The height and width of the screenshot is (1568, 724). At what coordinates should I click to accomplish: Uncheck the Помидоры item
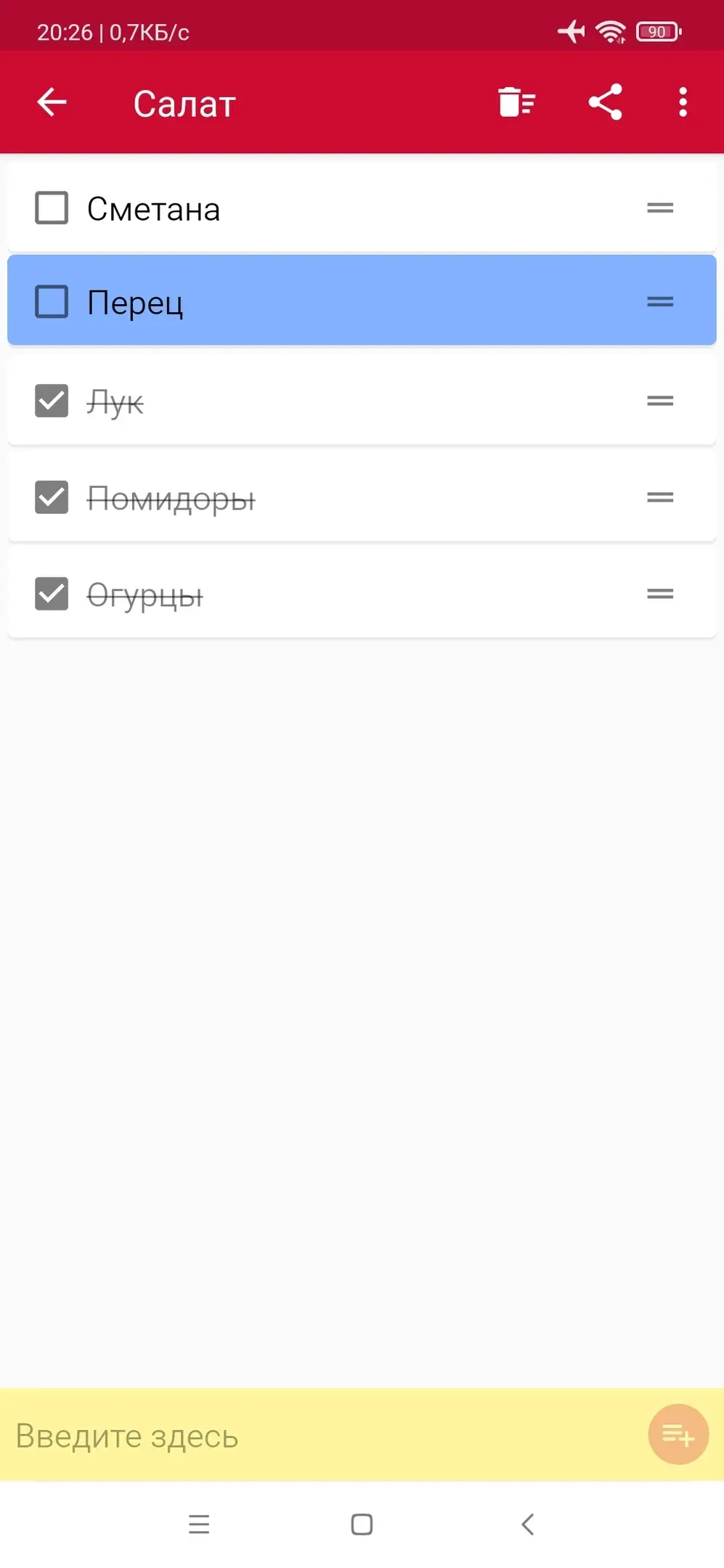coord(52,497)
